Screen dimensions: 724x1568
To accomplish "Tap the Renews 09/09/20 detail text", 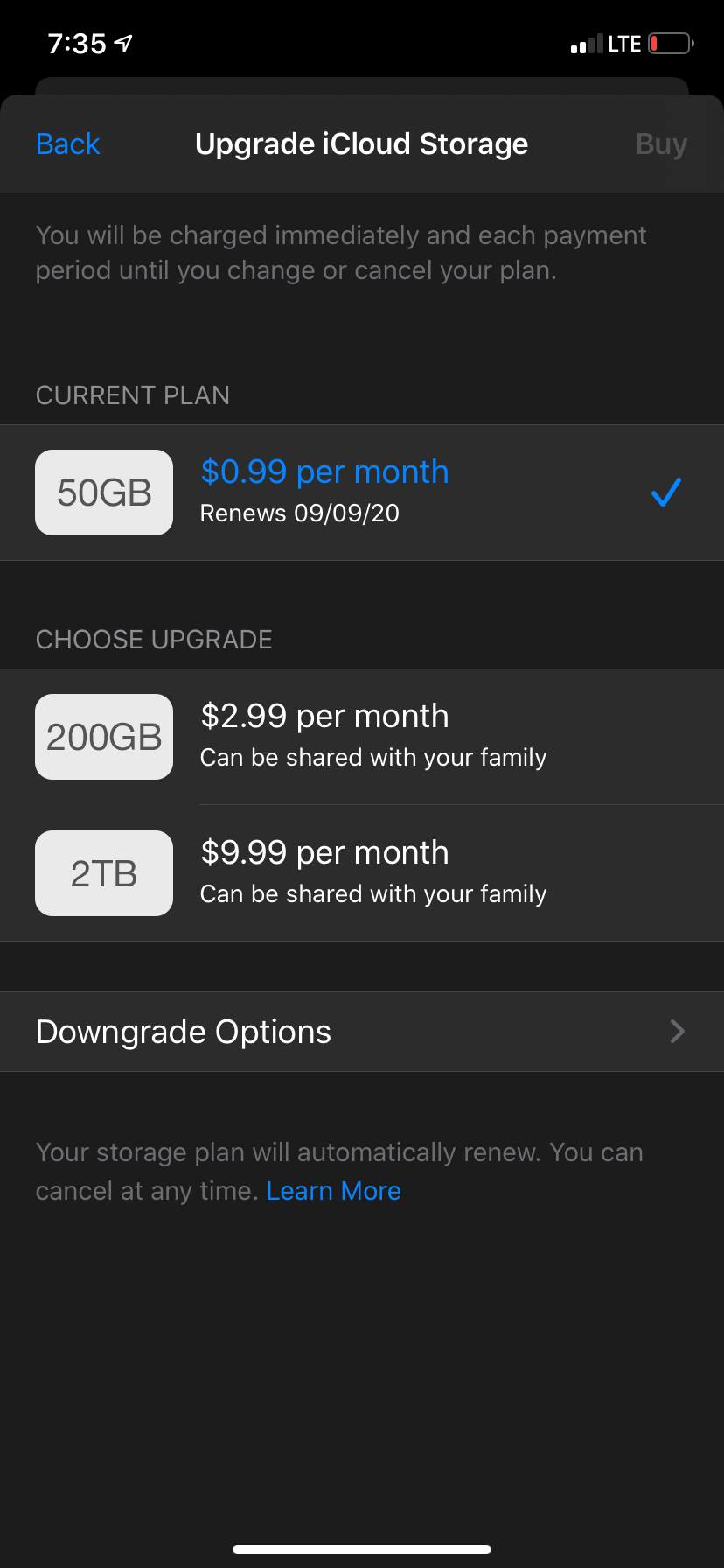I will click(301, 514).
